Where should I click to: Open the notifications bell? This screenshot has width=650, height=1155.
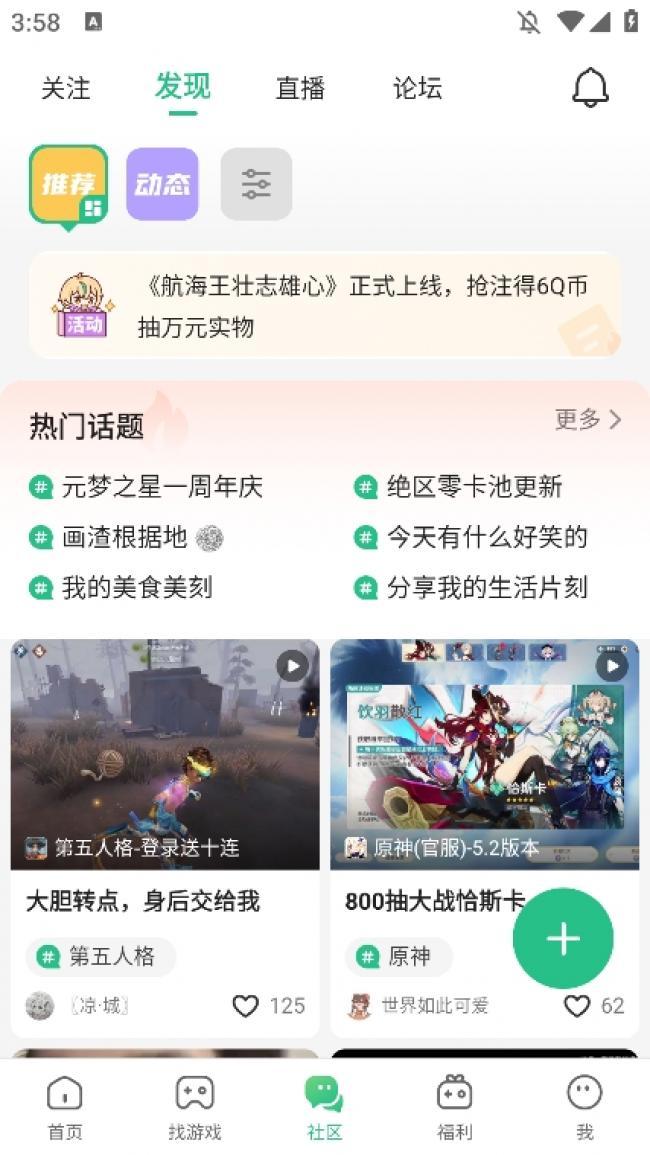click(x=590, y=88)
